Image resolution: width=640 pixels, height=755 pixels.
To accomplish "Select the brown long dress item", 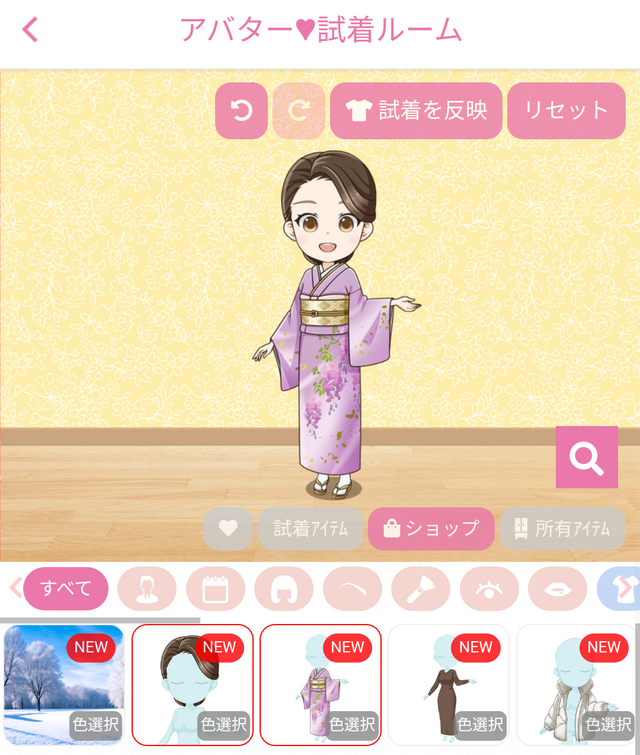I will [449, 685].
